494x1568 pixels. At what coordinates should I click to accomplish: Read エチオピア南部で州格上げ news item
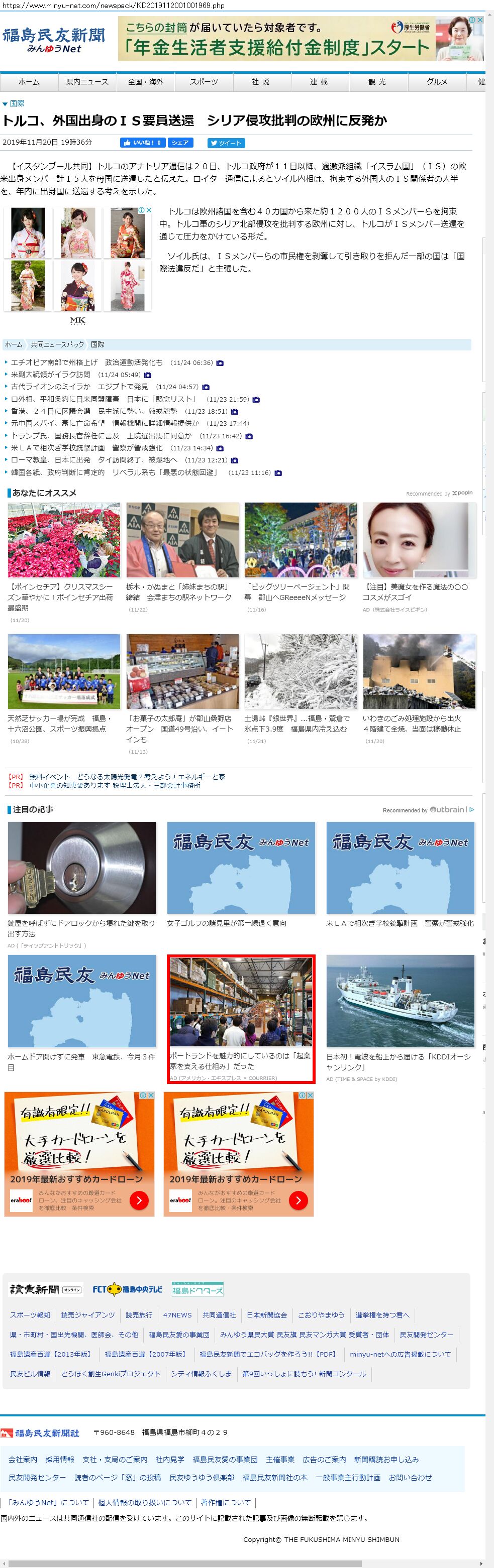(86, 363)
